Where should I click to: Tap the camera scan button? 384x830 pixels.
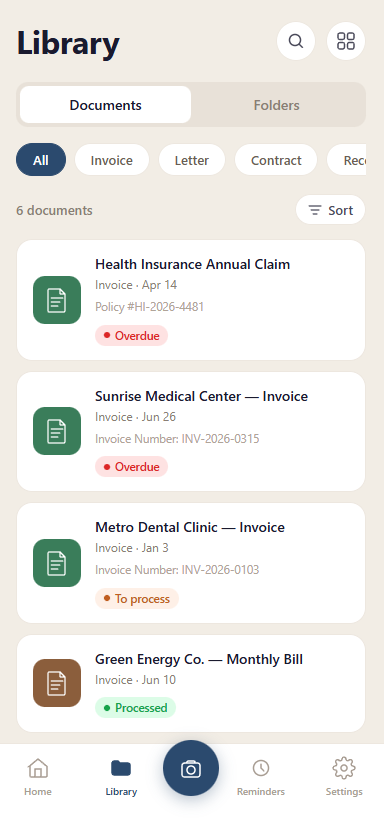pyautogui.click(x=191, y=768)
